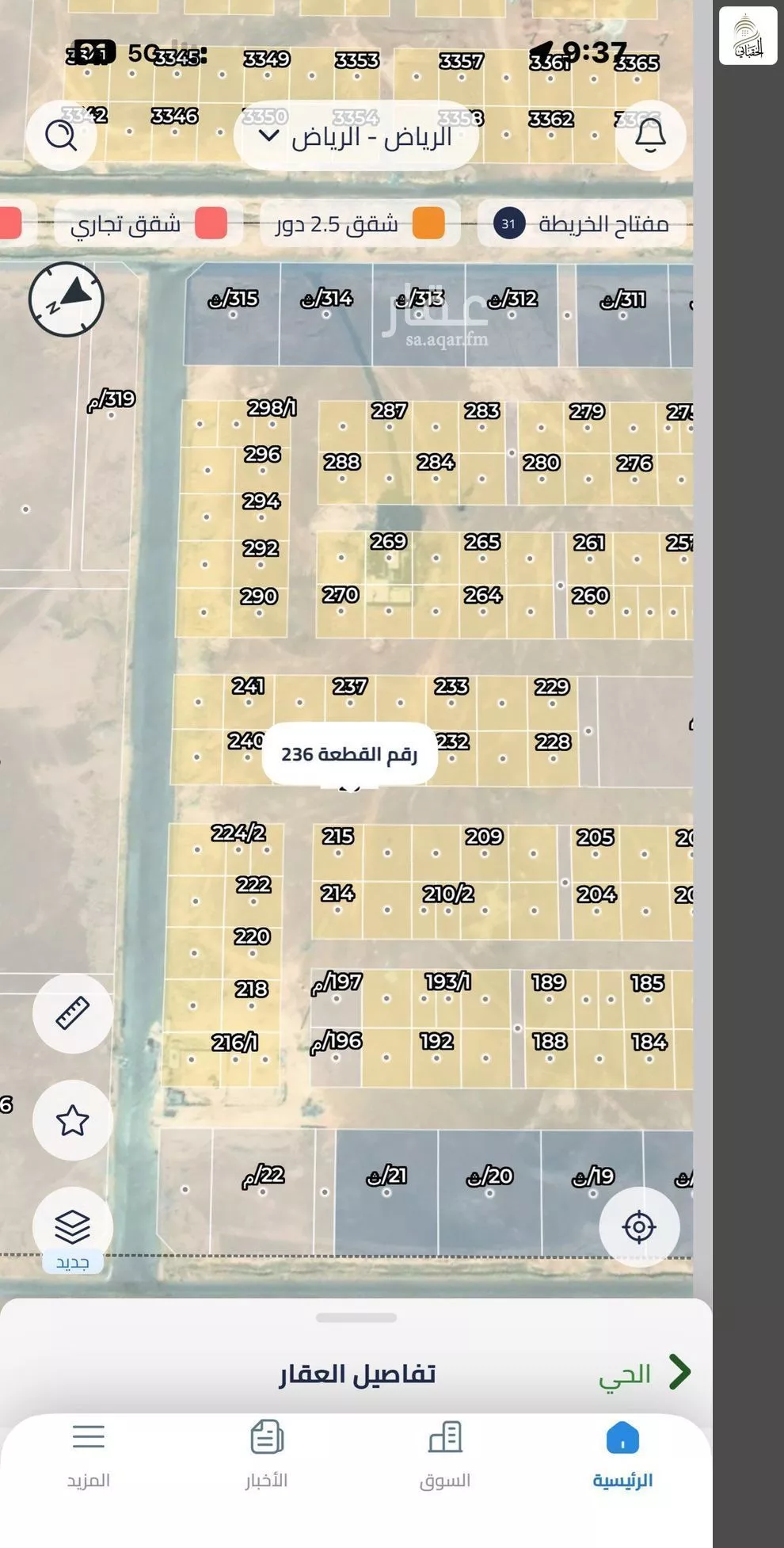The width and height of the screenshot is (784, 1548).
Task: Reset map orientation with the compass
Action: click(x=67, y=299)
